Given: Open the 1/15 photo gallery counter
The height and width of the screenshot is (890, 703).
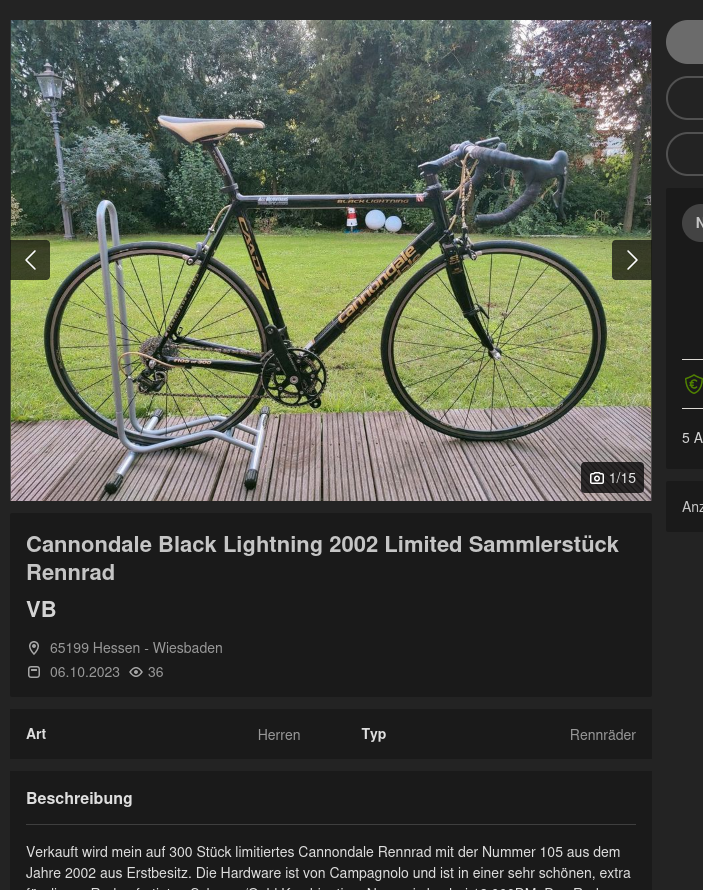Looking at the screenshot, I should 612,478.
